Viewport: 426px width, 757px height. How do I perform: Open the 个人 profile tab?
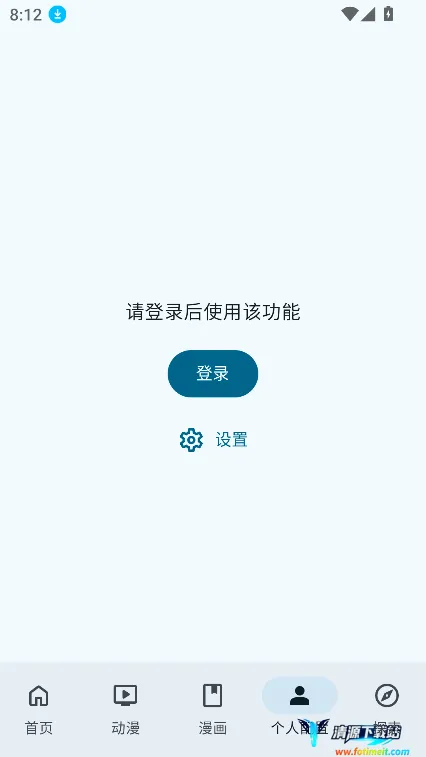point(299,709)
